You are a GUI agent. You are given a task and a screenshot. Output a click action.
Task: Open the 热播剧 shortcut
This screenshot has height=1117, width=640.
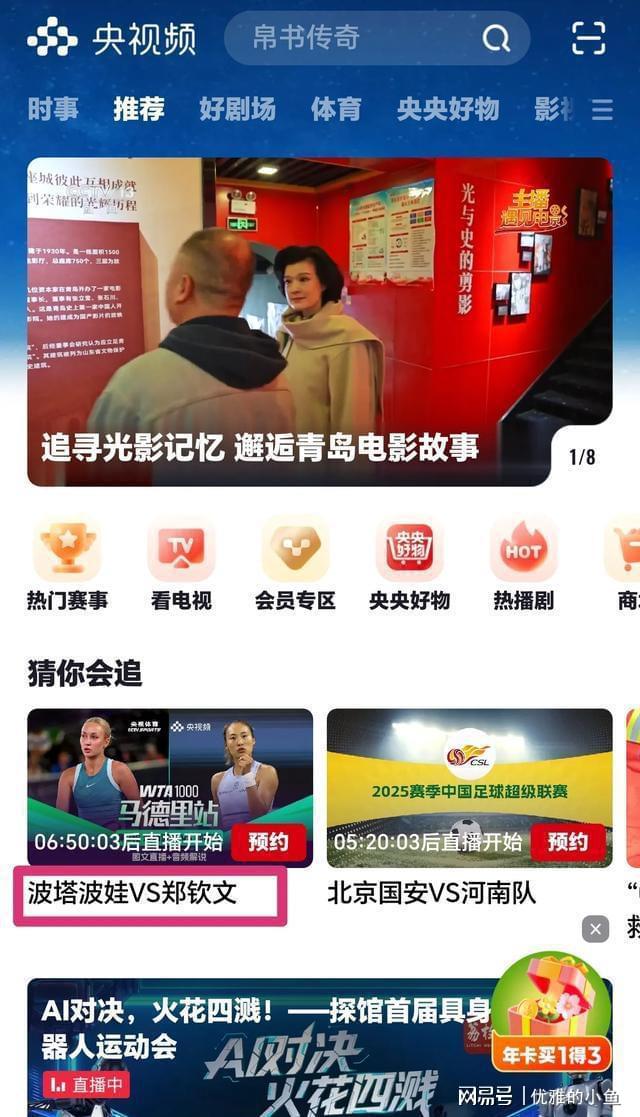[x=524, y=564]
